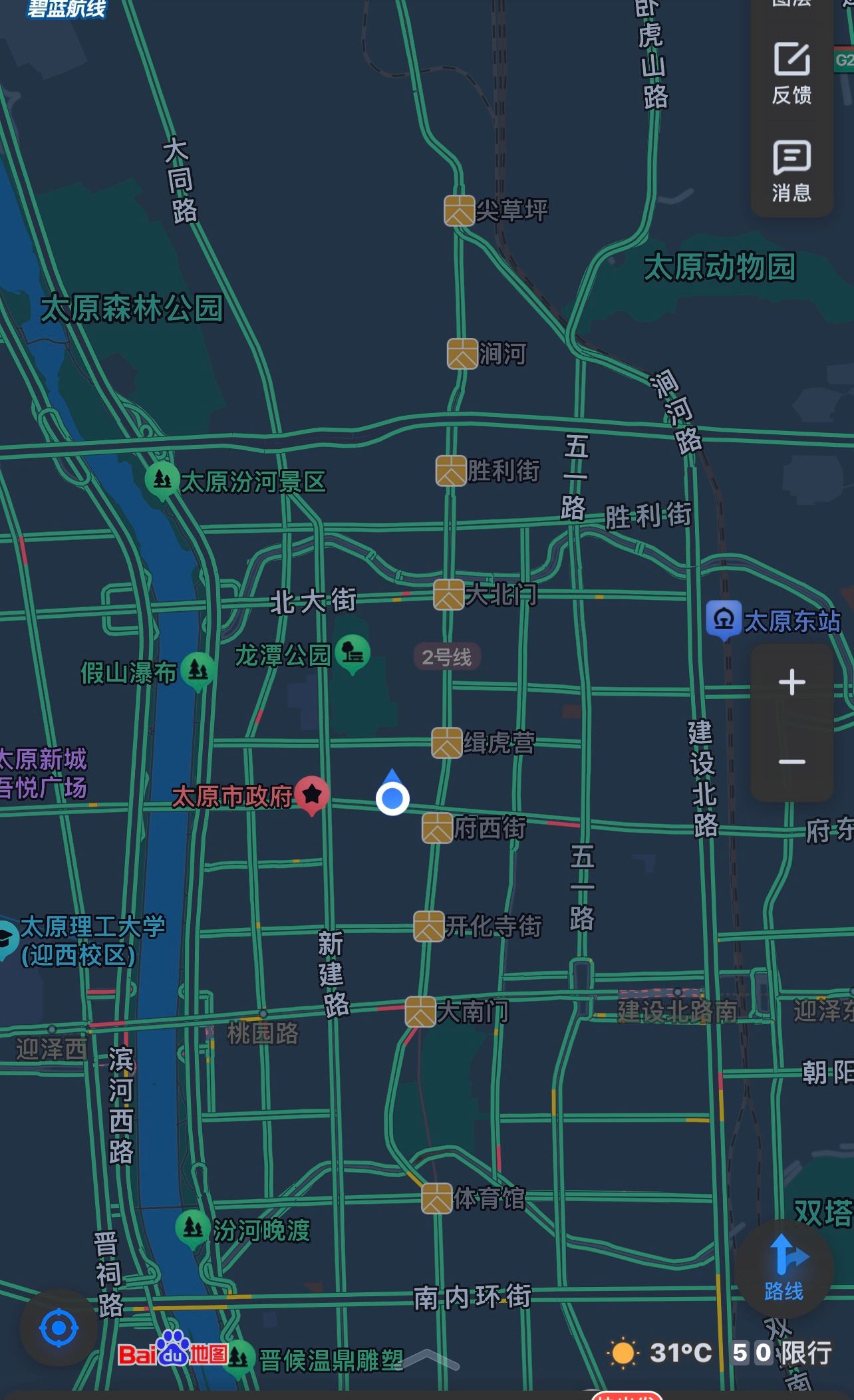Open the 反馈 feedback button
Screen dimensions: 854x1400
coord(791,72)
